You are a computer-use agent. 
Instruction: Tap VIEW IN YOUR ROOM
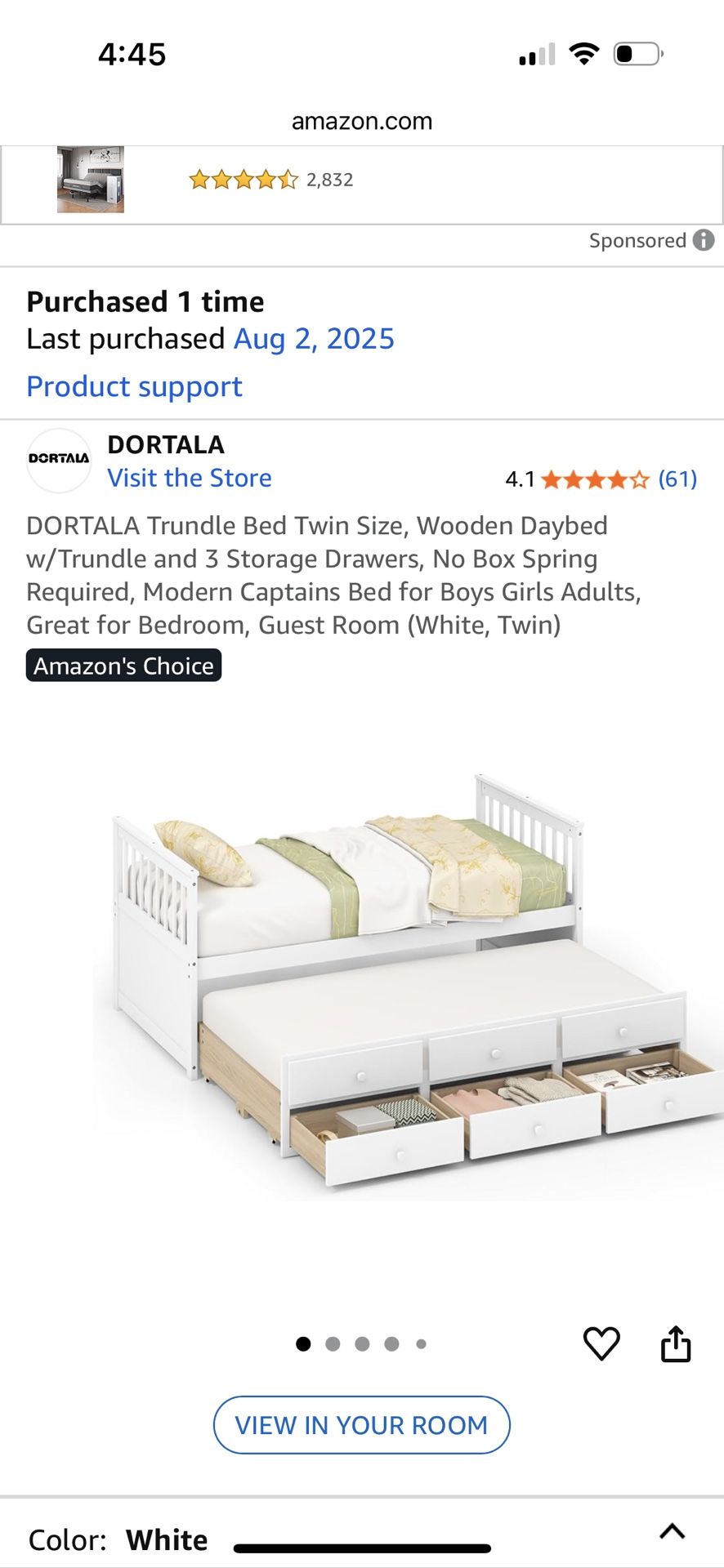(362, 1425)
